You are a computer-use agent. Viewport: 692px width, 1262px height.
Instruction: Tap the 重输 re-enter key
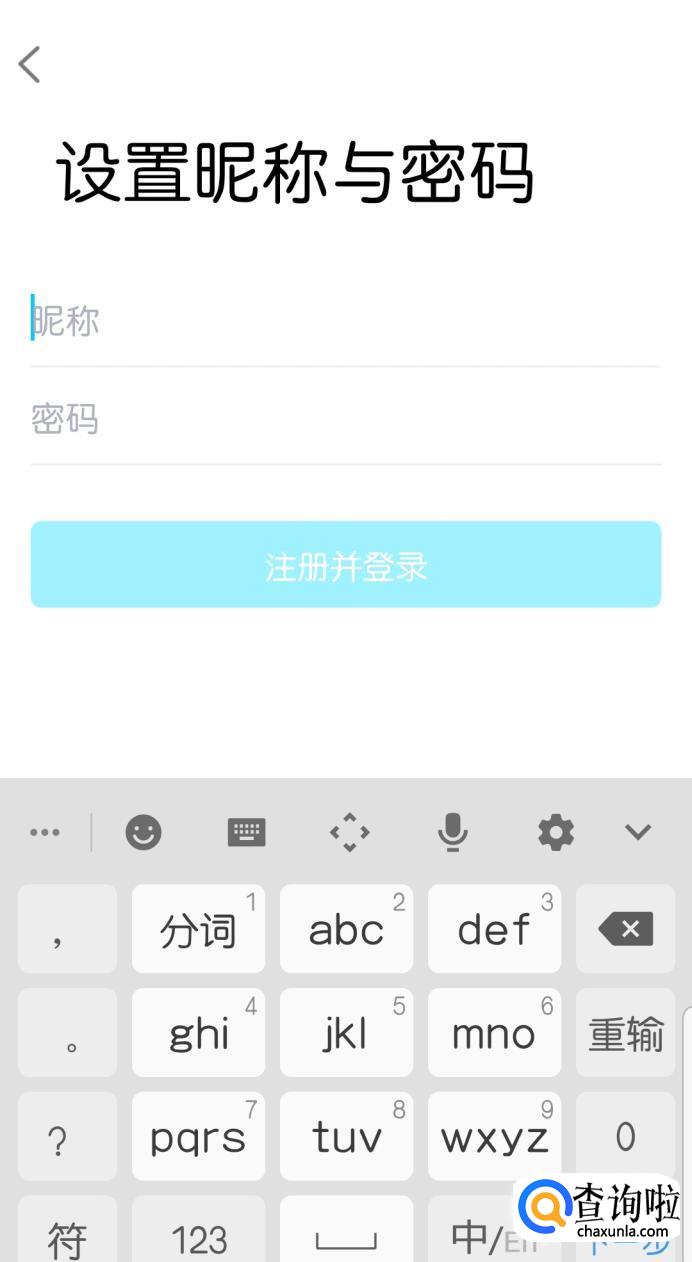tap(626, 1033)
